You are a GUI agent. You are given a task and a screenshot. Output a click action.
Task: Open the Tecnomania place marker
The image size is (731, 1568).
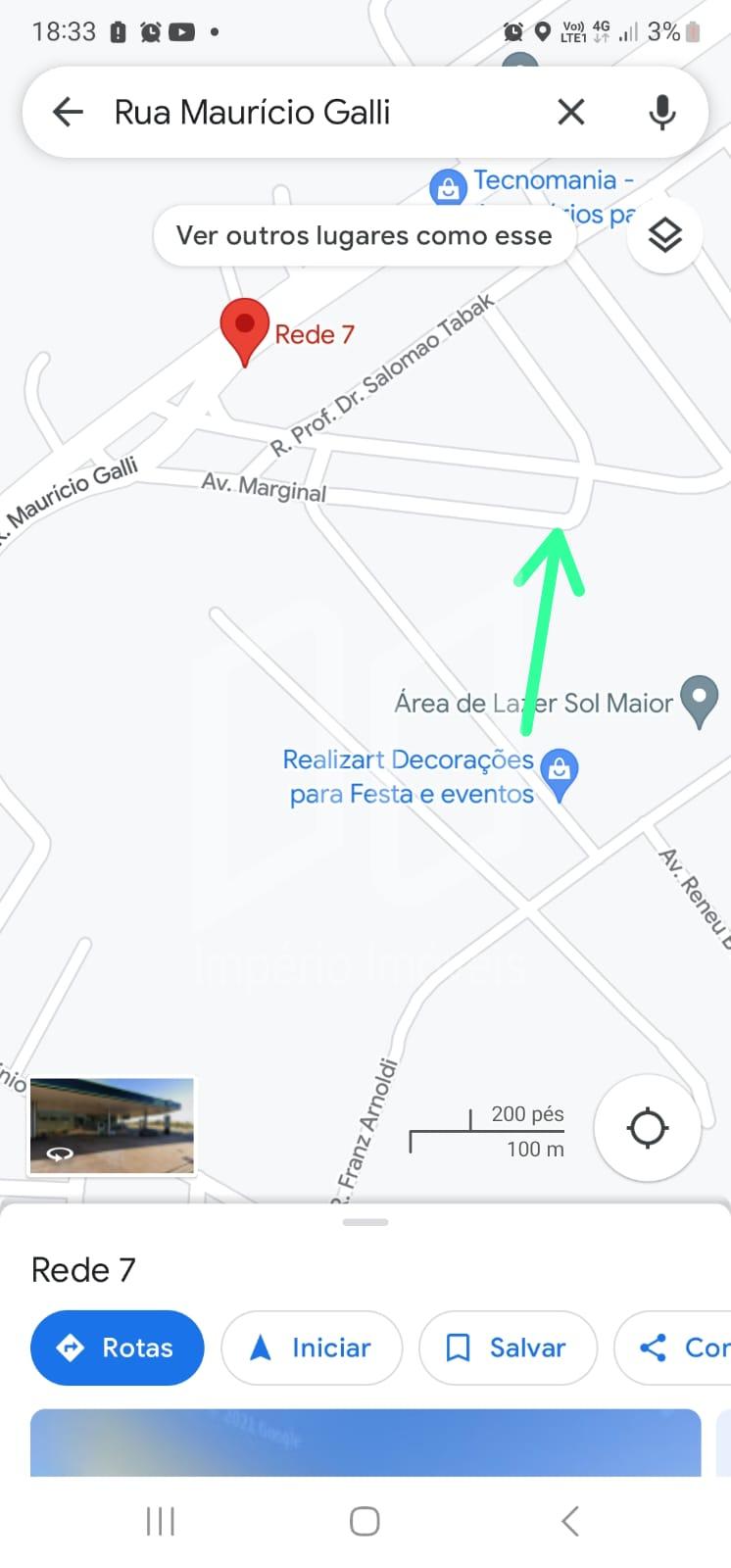(448, 186)
